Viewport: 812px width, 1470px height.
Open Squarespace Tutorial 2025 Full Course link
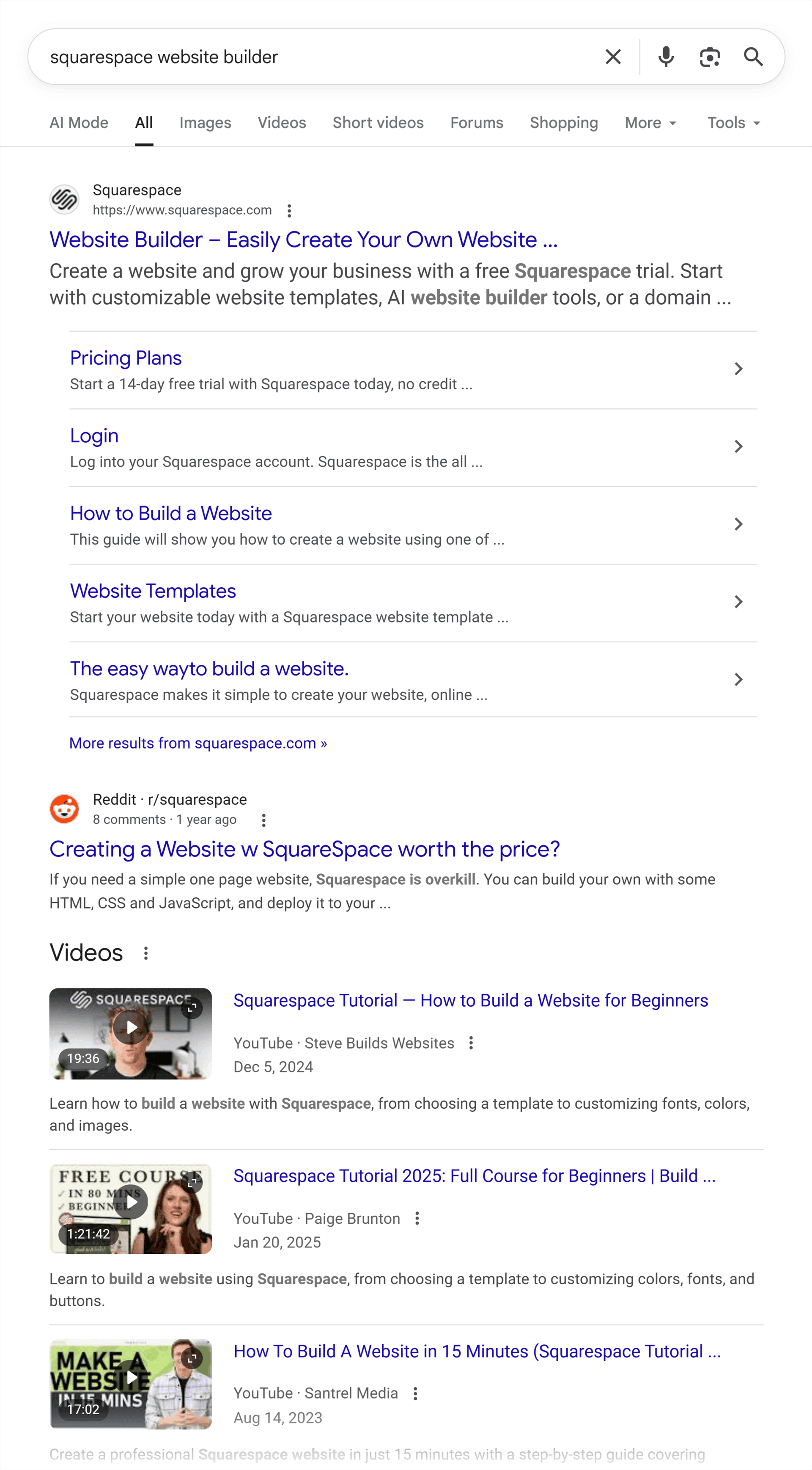(474, 1176)
